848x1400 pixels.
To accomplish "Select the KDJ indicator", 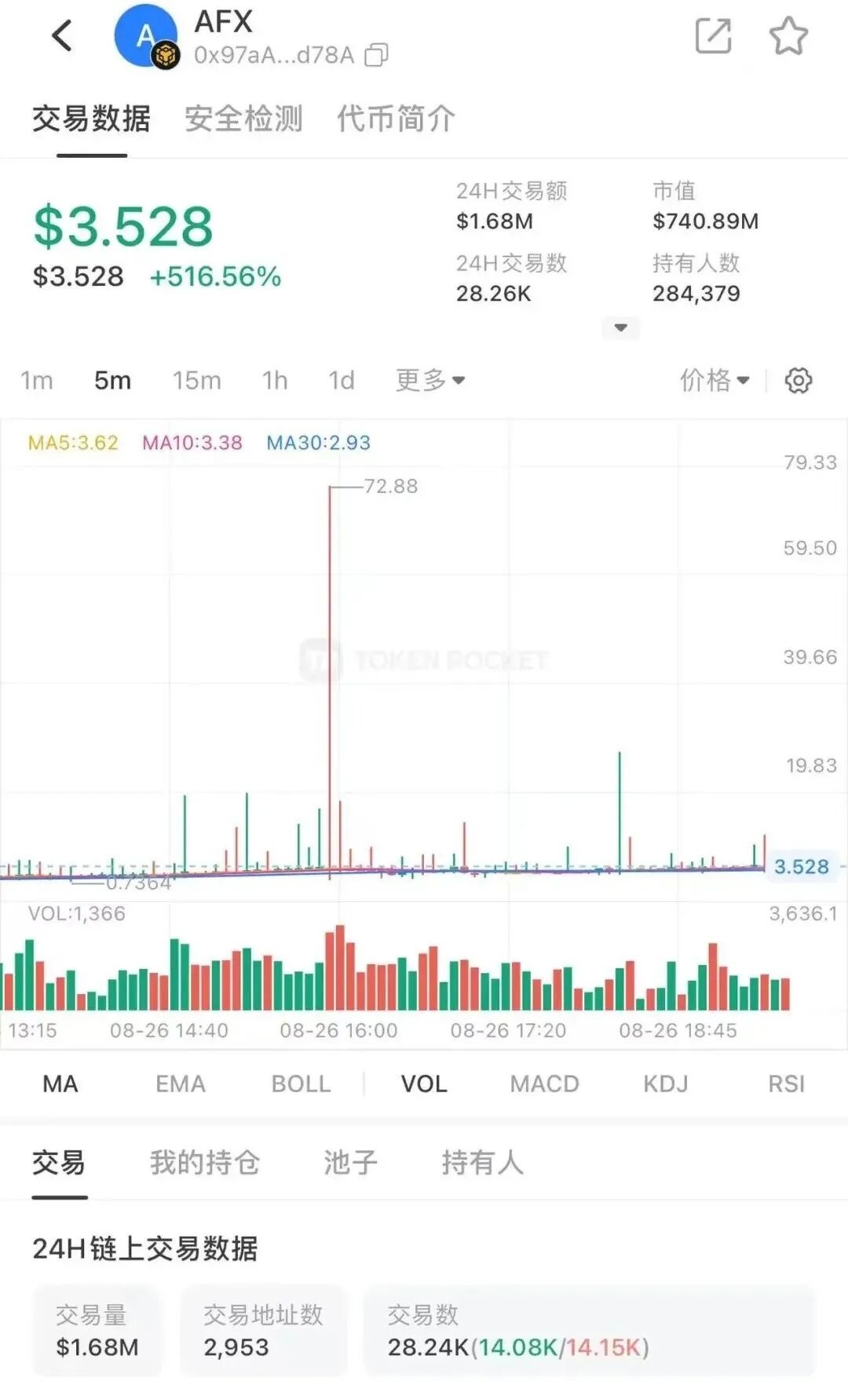I will pos(665,1084).
